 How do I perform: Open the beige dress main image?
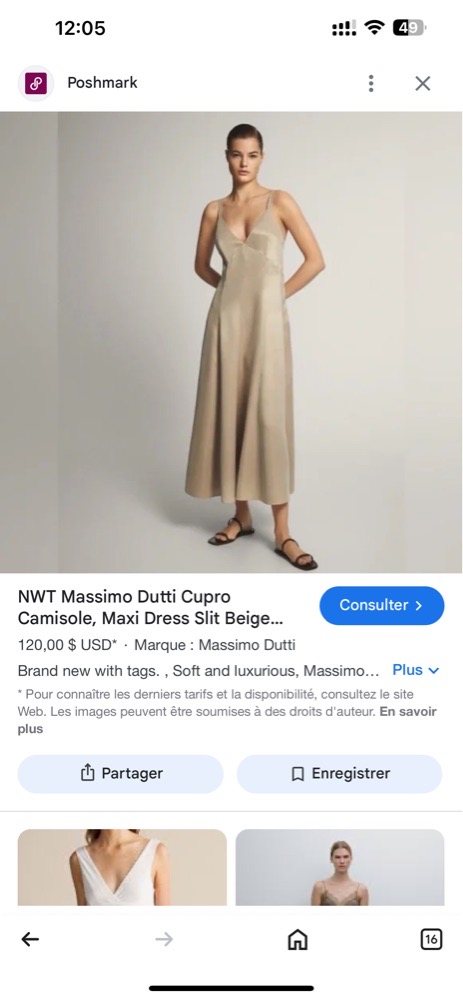(231, 342)
